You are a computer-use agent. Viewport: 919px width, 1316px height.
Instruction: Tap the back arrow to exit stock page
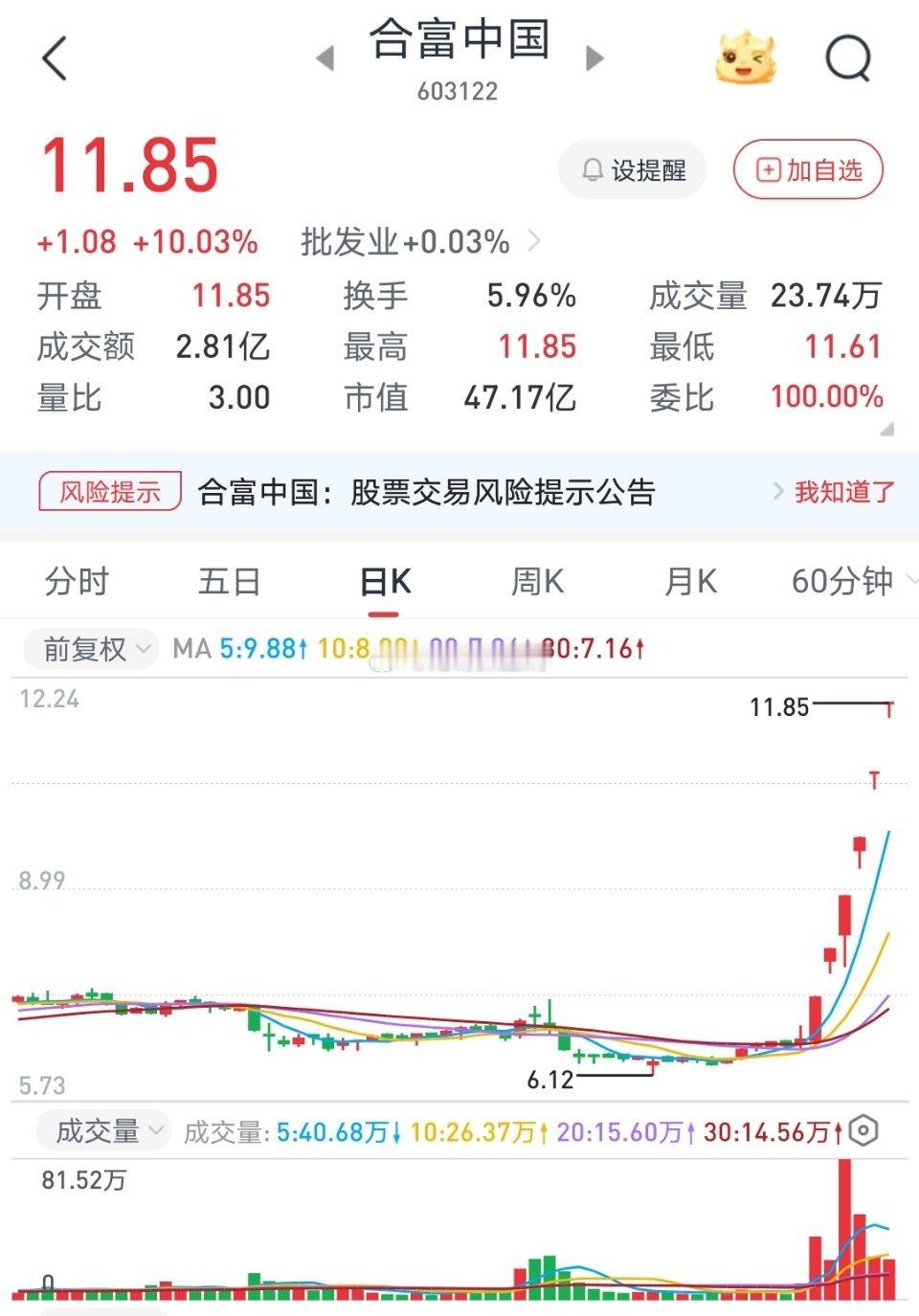point(55,59)
